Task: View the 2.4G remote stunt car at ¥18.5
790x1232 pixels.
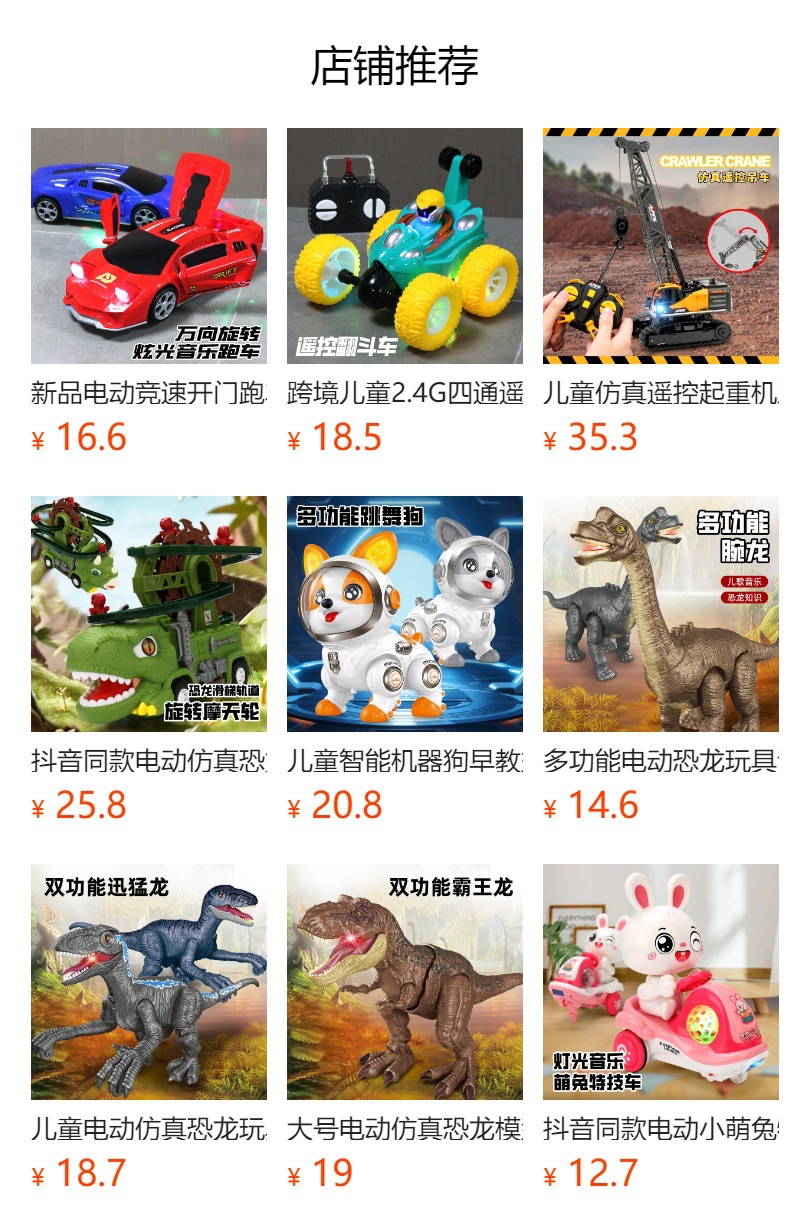Action: [x=405, y=246]
